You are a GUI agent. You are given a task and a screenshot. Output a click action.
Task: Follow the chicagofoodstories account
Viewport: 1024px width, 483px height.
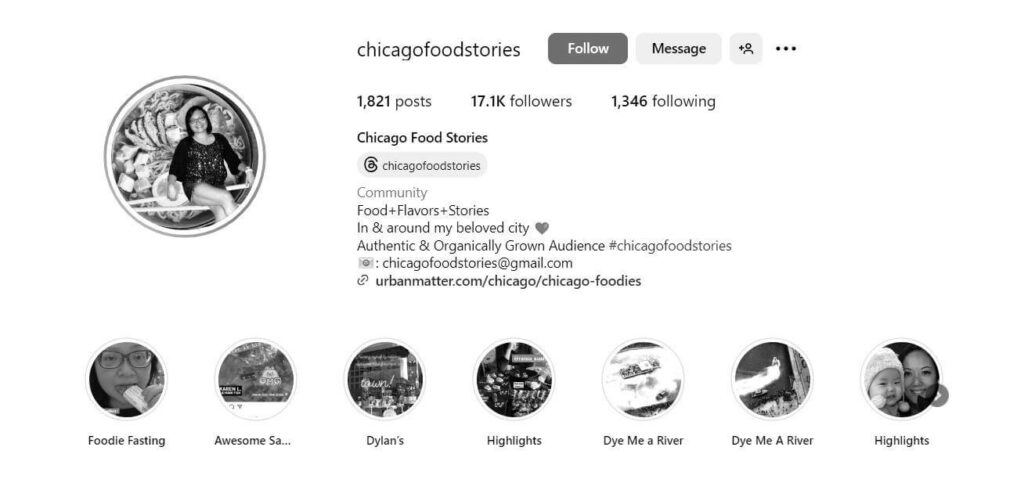tap(587, 48)
